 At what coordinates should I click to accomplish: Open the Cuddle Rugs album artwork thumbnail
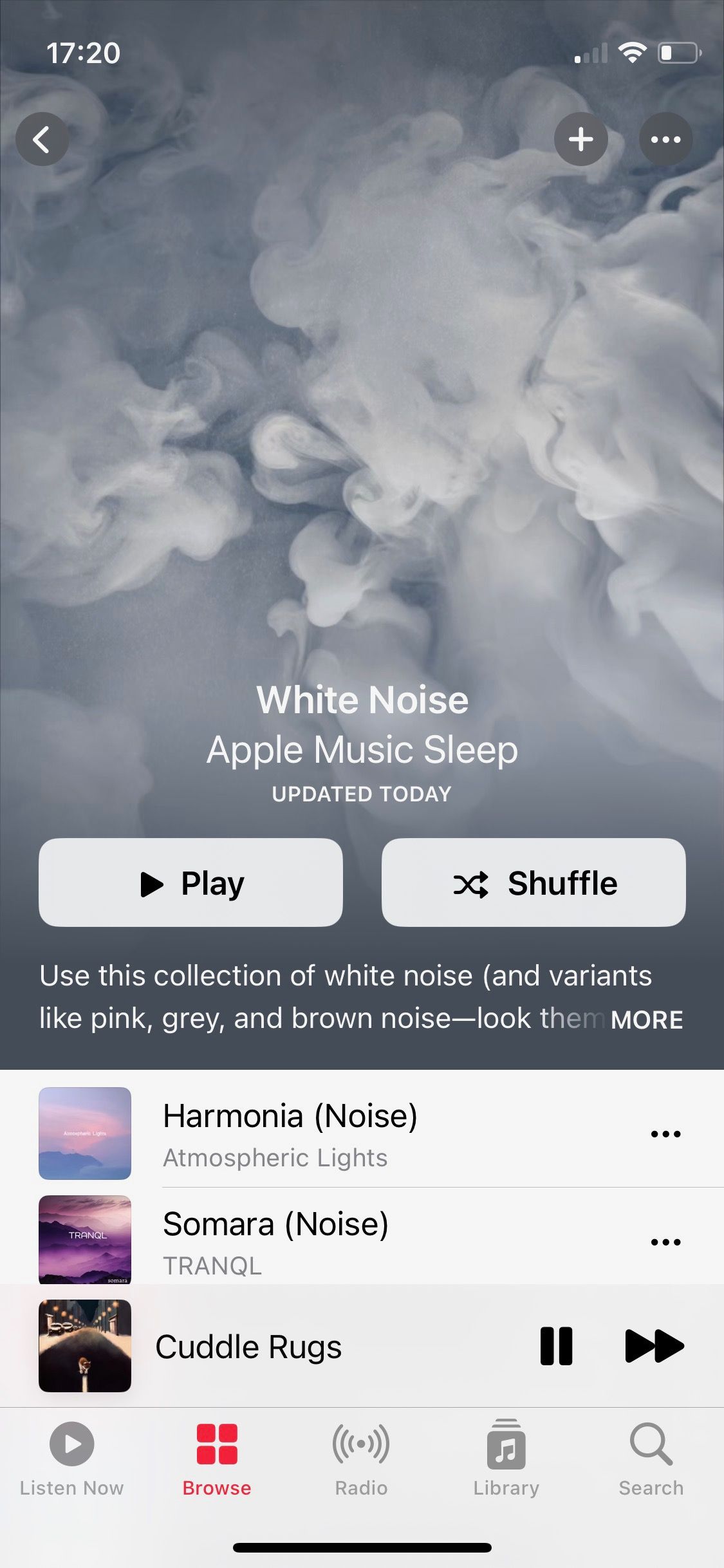pyautogui.click(x=84, y=1346)
